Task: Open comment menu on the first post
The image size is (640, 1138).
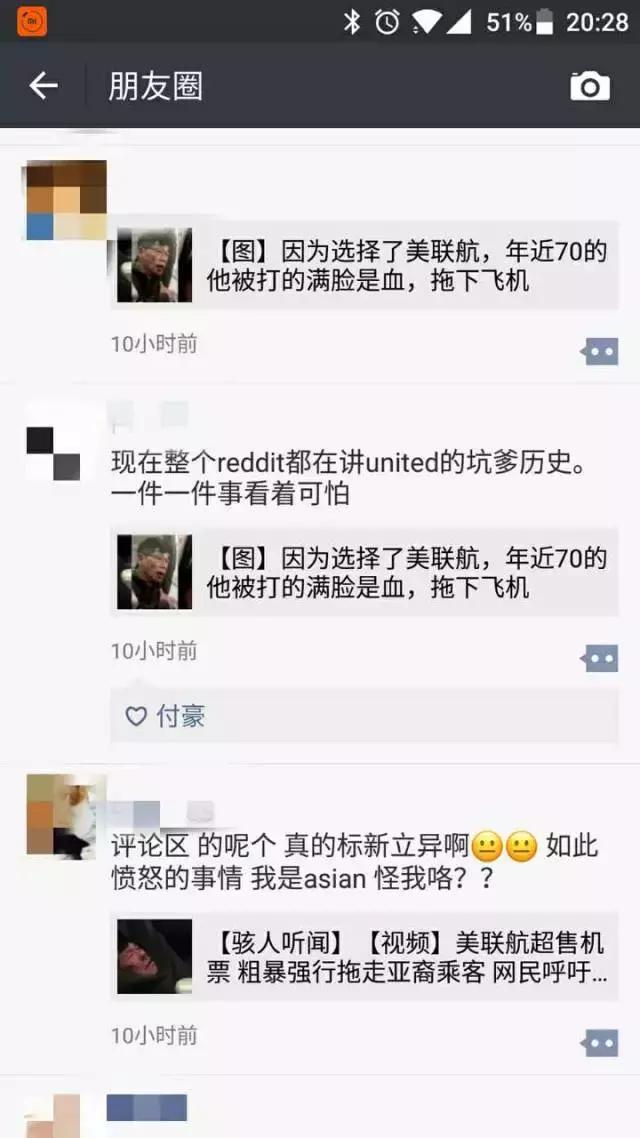Action: (599, 351)
